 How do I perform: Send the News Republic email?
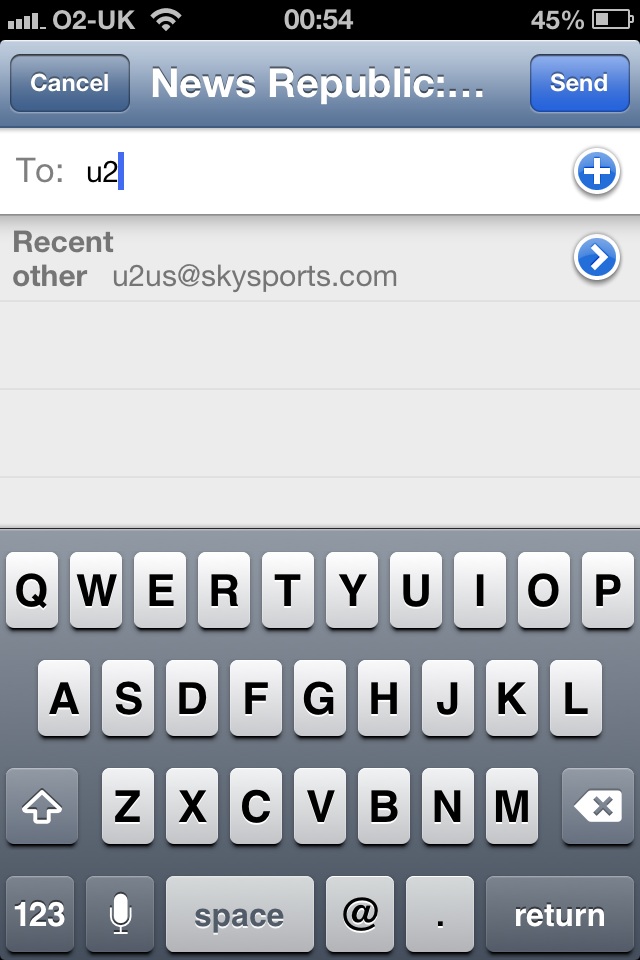tap(578, 83)
